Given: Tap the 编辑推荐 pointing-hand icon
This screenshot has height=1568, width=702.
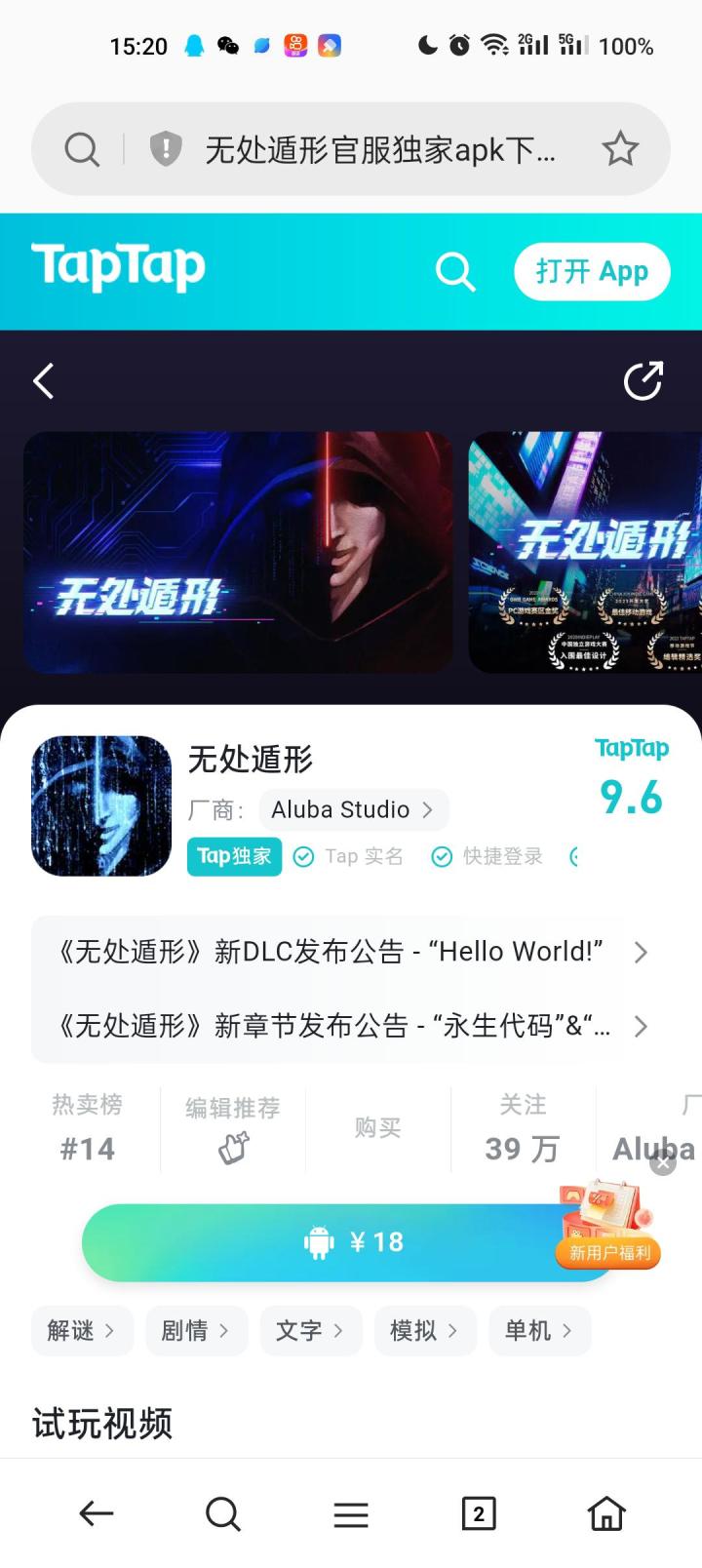Looking at the screenshot, I should [x=232, y=1149].
